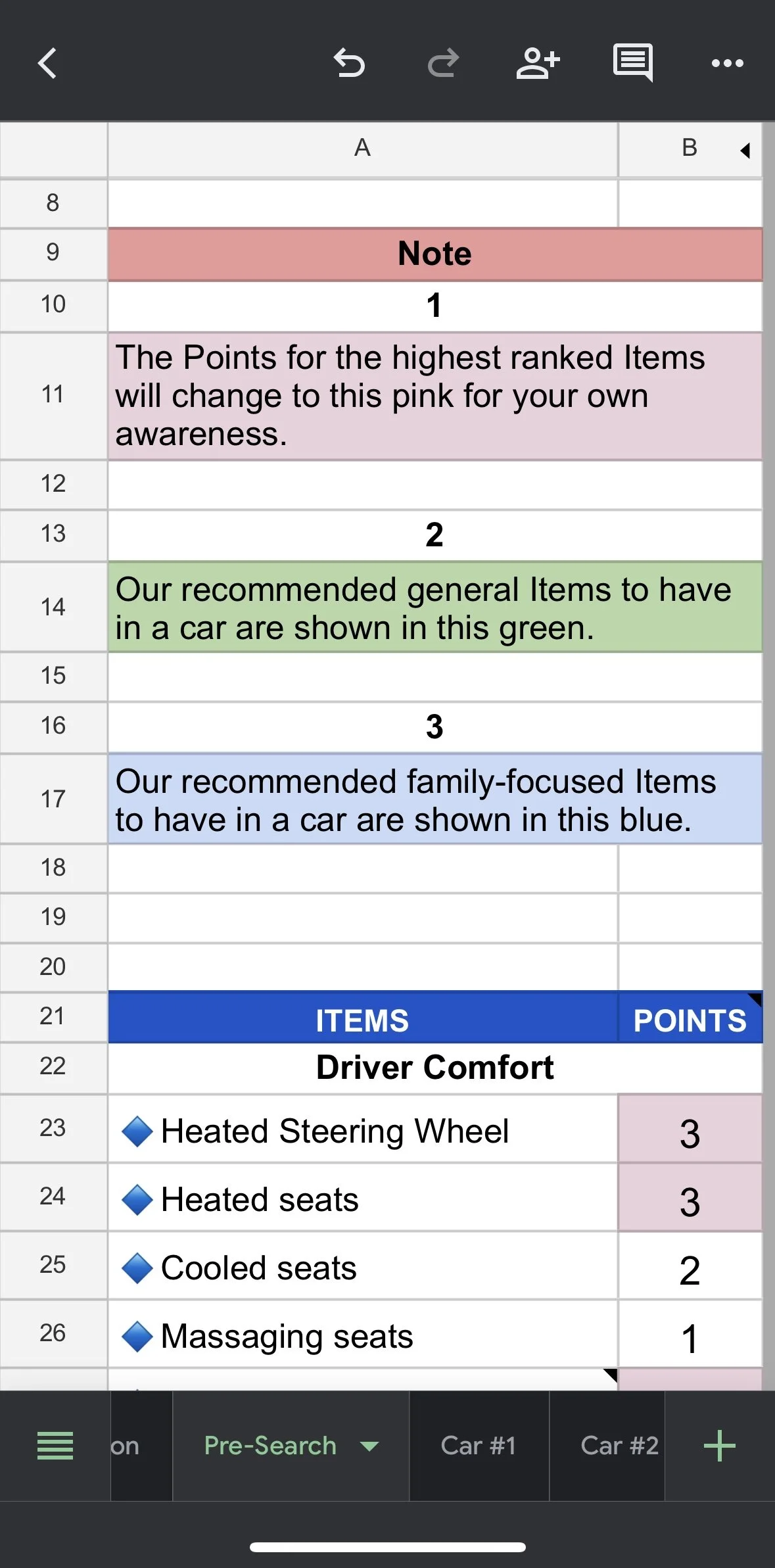Select column B header
This screenshot has width=775, height=1568.
point(690,149)
